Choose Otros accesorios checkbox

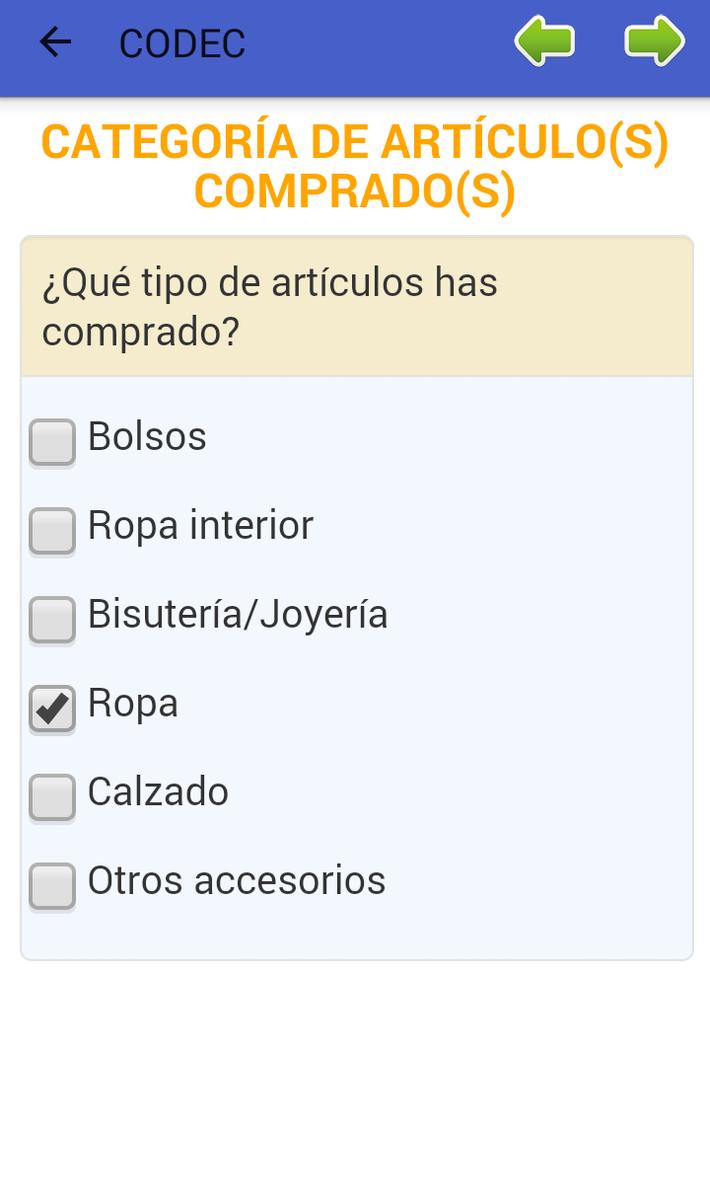pyautogui.click(x=52, y=886)
